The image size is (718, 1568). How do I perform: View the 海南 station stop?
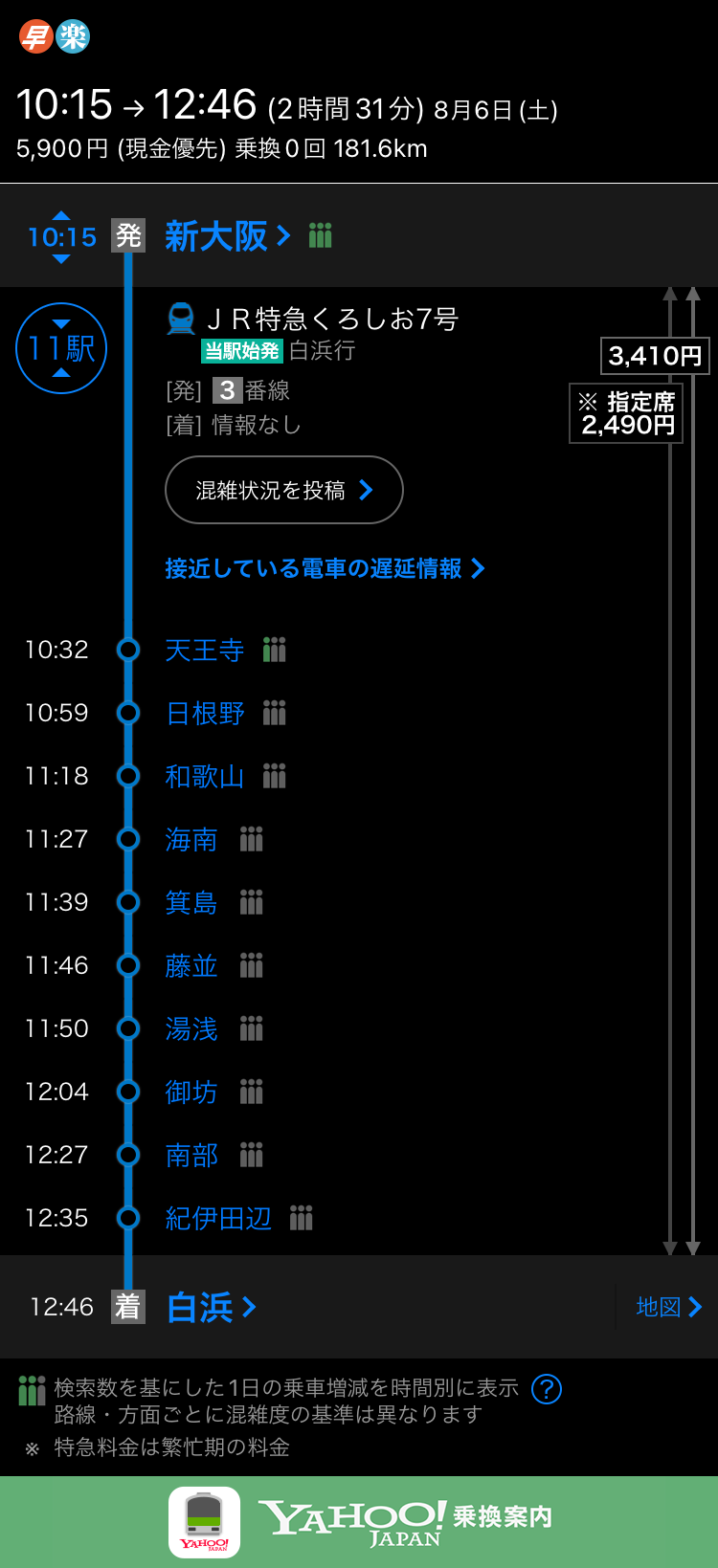coord(191,840)
